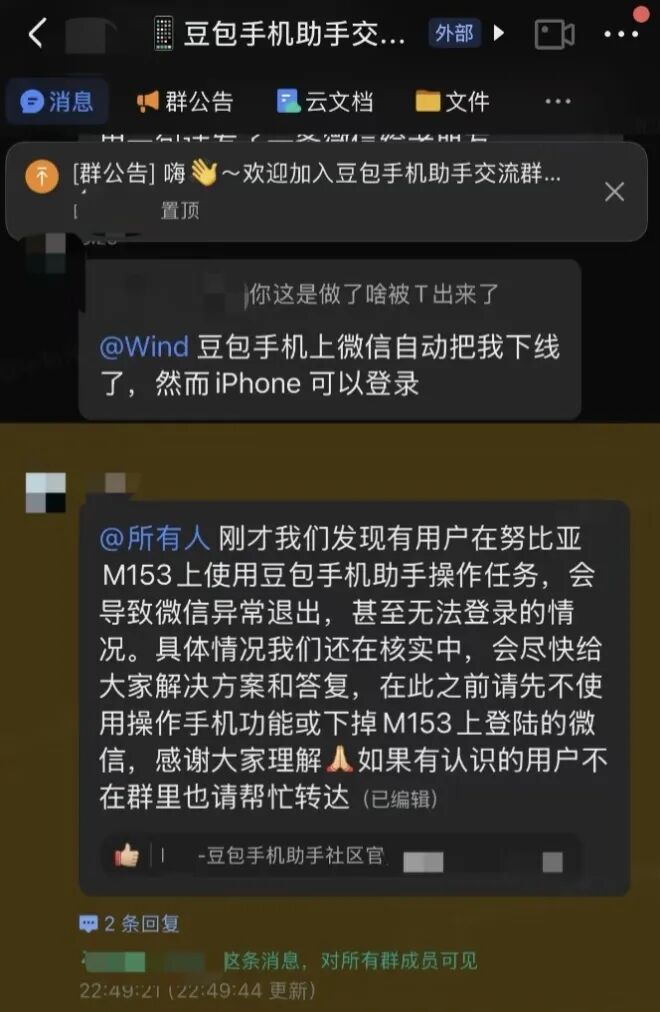This screenshot has height=1012, width=660.
Task: Open the 文件 tab
Action: click(452, 101)
